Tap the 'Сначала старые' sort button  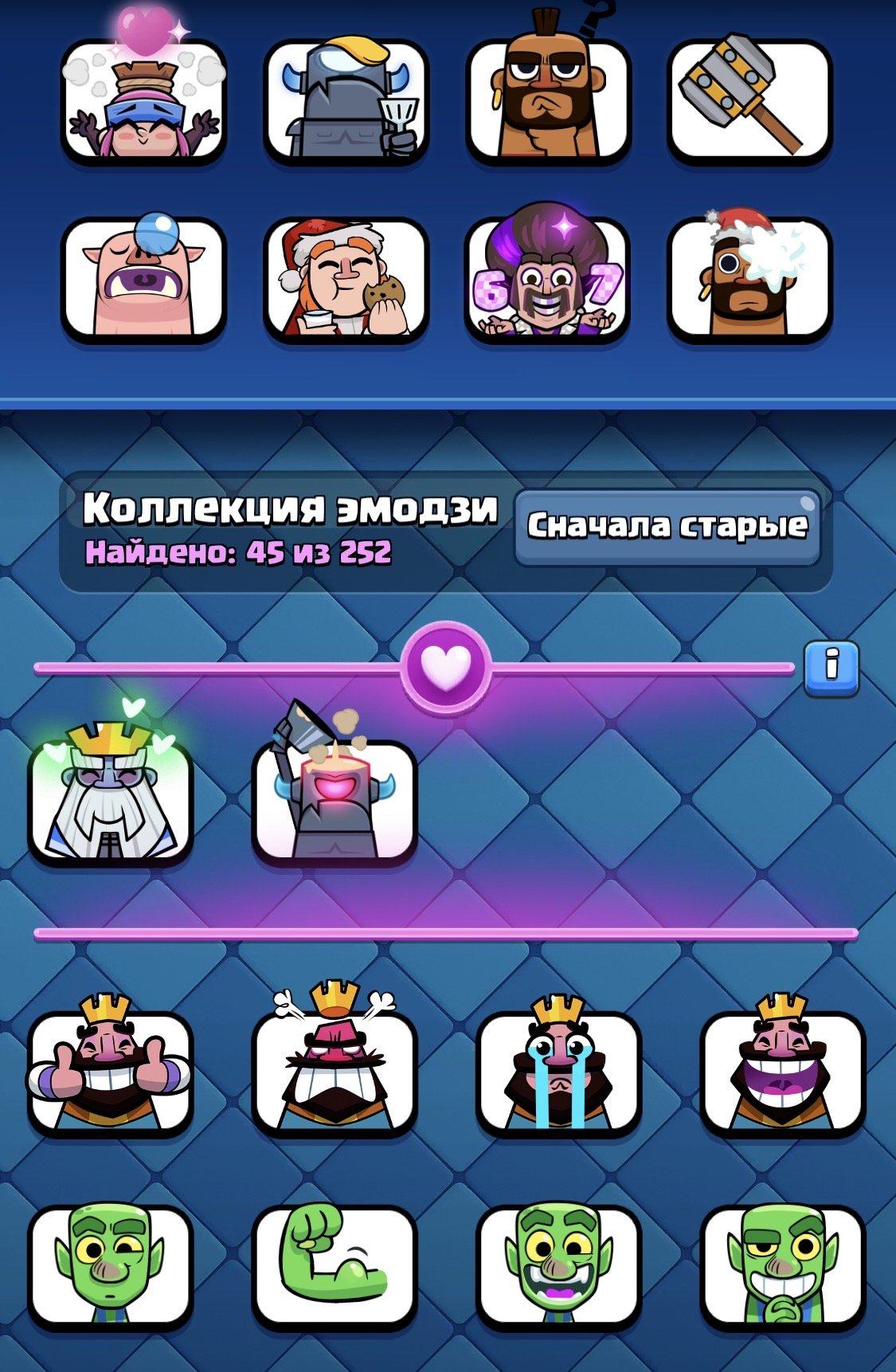(667, 527)
